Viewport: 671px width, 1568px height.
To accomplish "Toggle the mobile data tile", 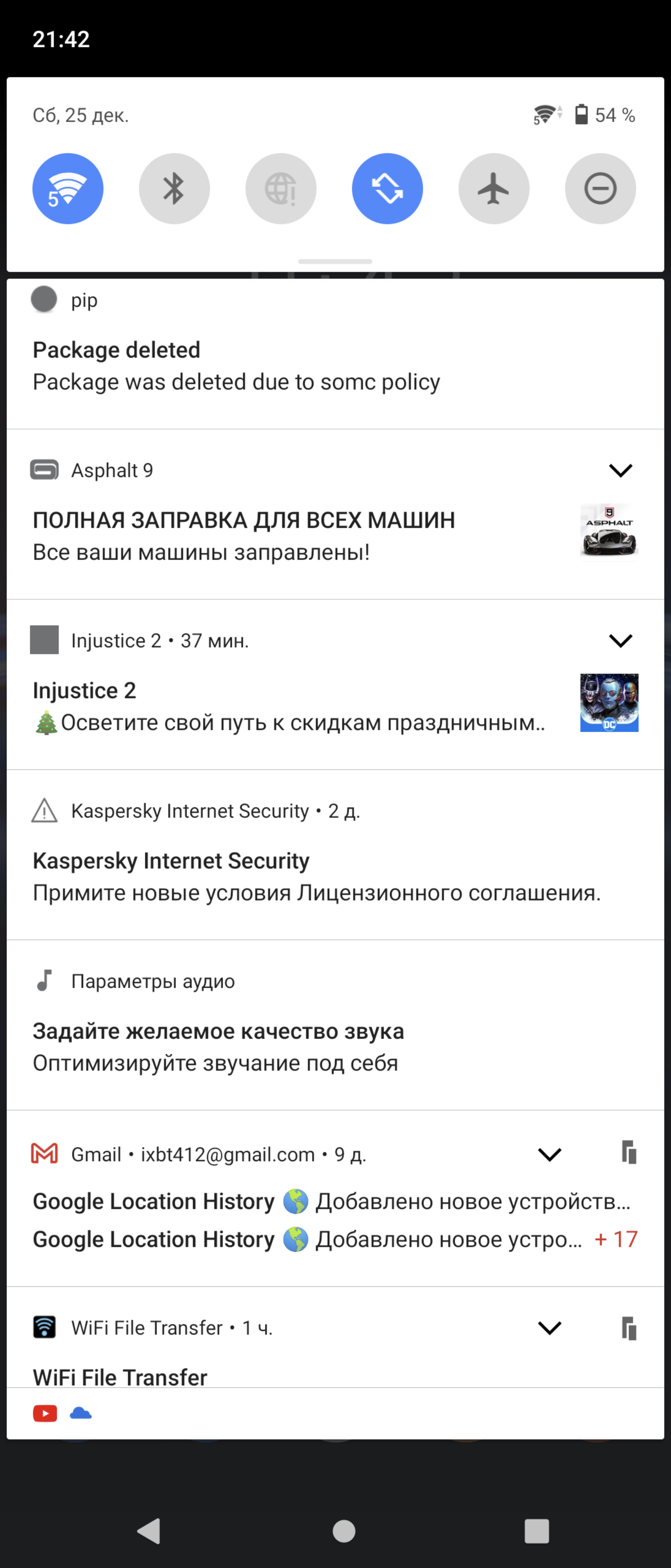I will (280, 188).
